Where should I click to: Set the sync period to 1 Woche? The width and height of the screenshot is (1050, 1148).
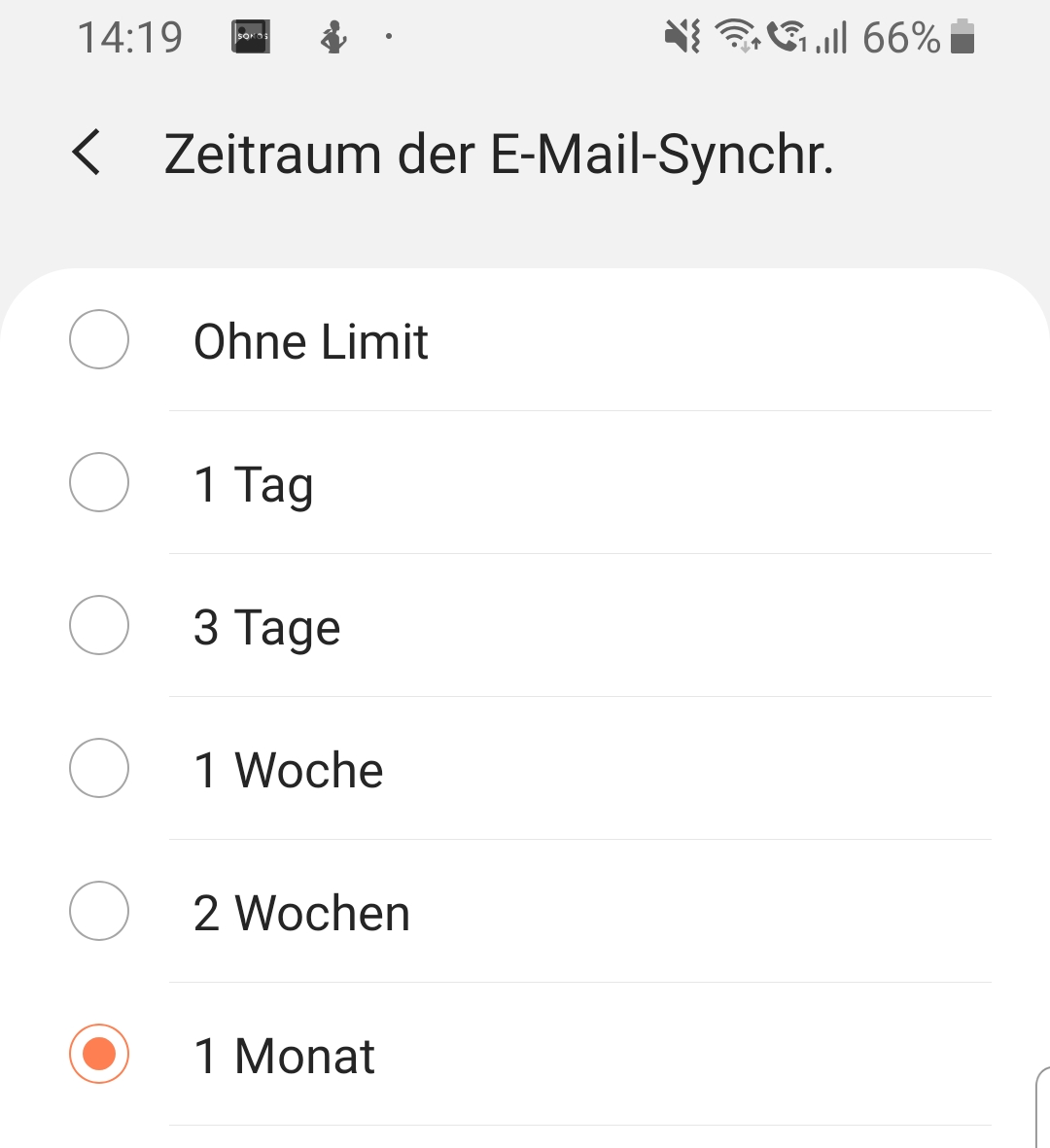point(99,769)
